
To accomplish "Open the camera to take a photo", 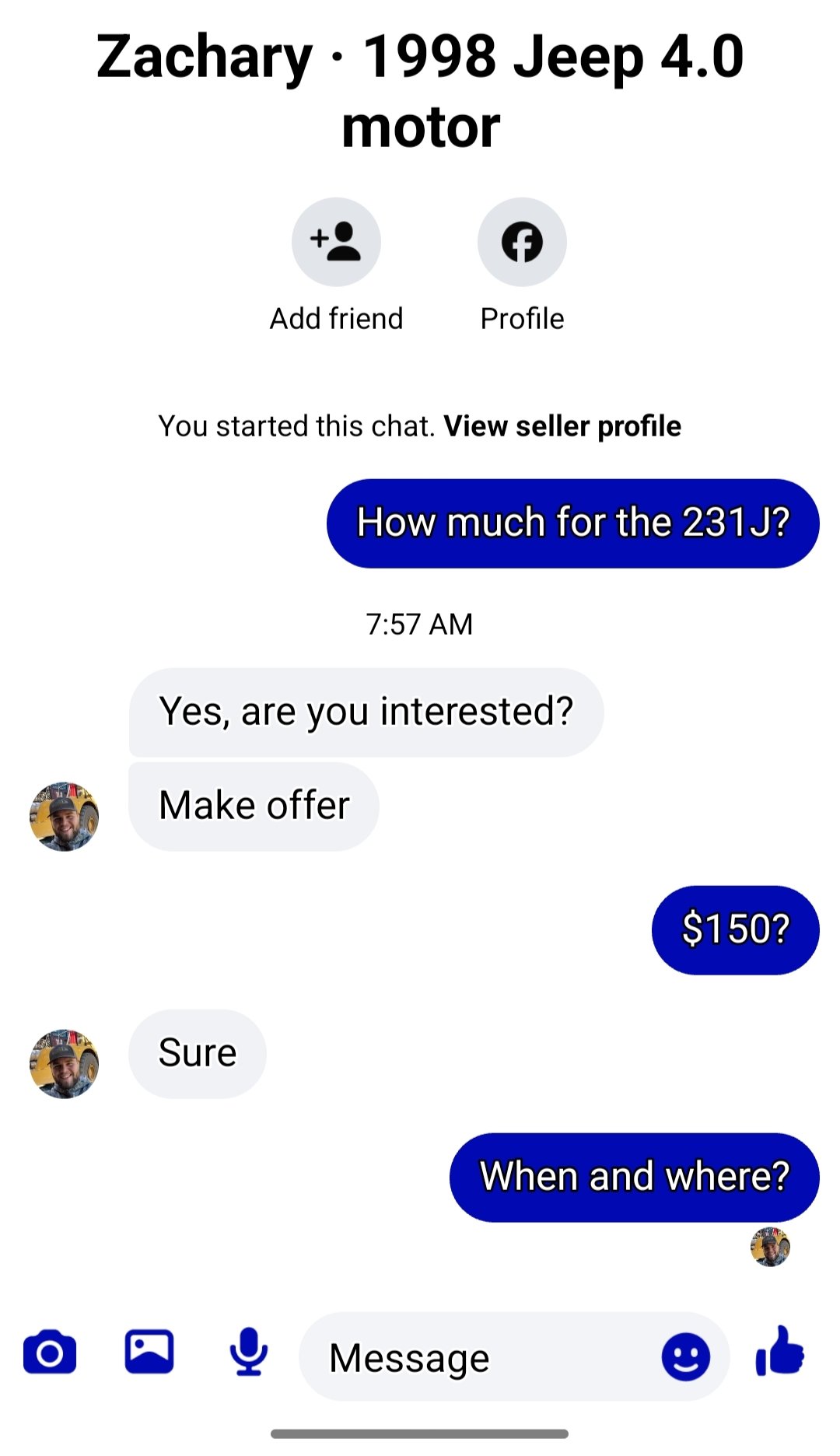I will pos(50,1353).
